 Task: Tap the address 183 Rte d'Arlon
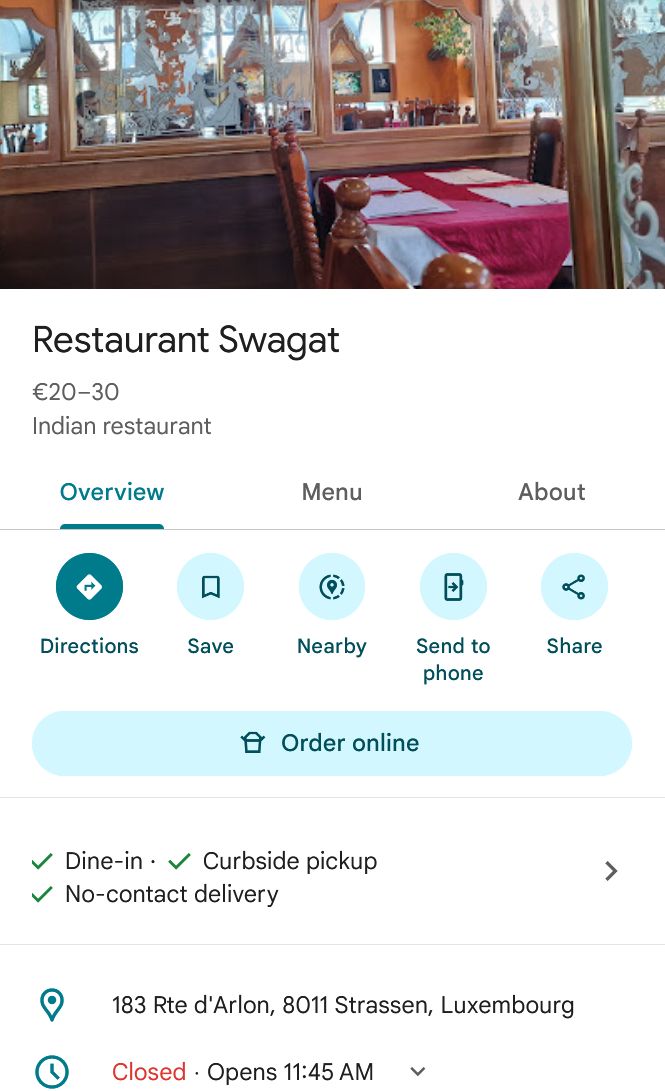[342, 1005]
